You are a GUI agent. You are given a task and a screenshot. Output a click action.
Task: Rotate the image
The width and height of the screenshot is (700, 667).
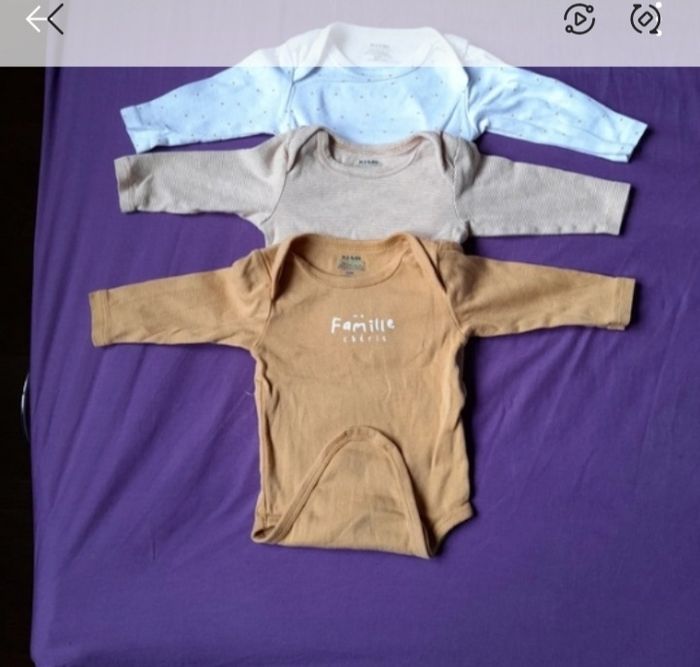[645, 19]
